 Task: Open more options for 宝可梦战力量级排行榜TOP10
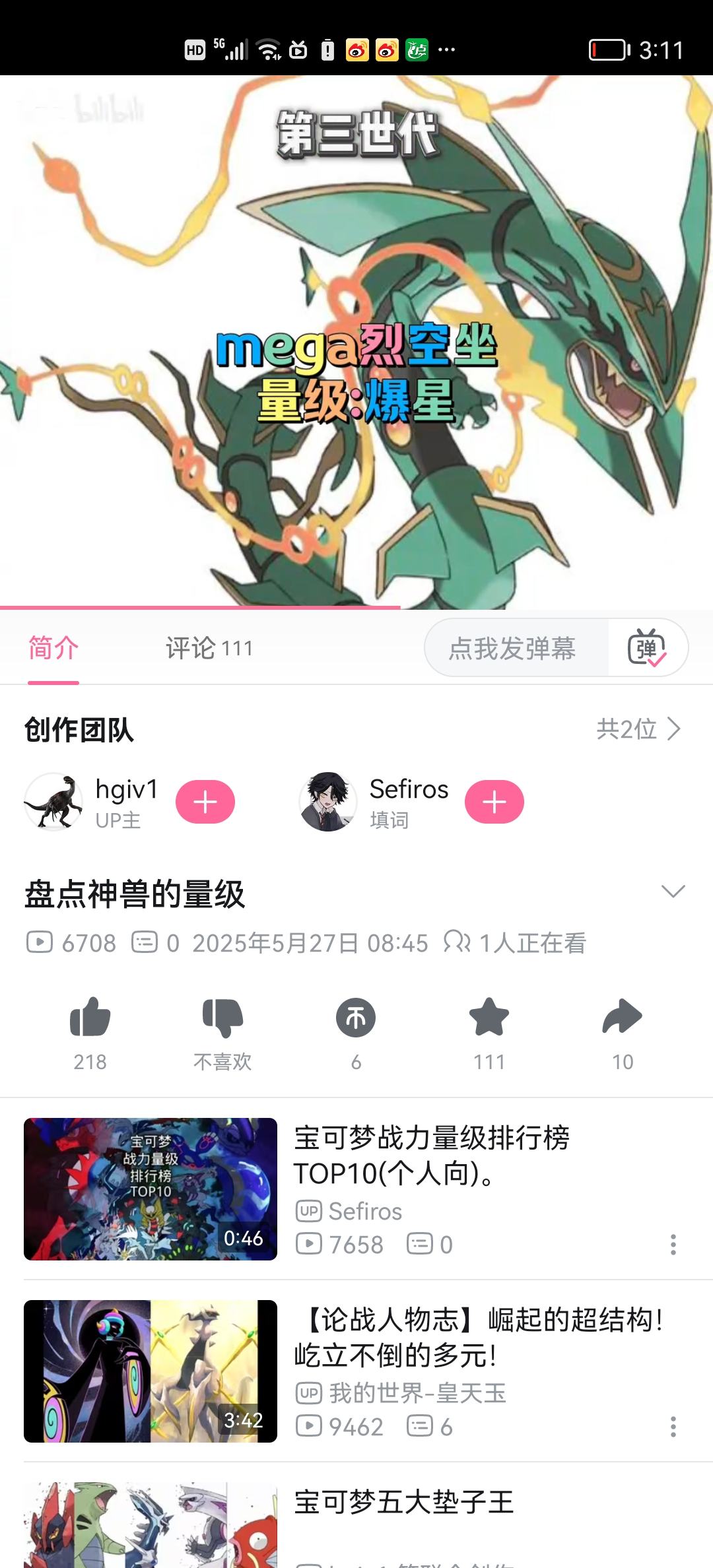click(673, 1245)
